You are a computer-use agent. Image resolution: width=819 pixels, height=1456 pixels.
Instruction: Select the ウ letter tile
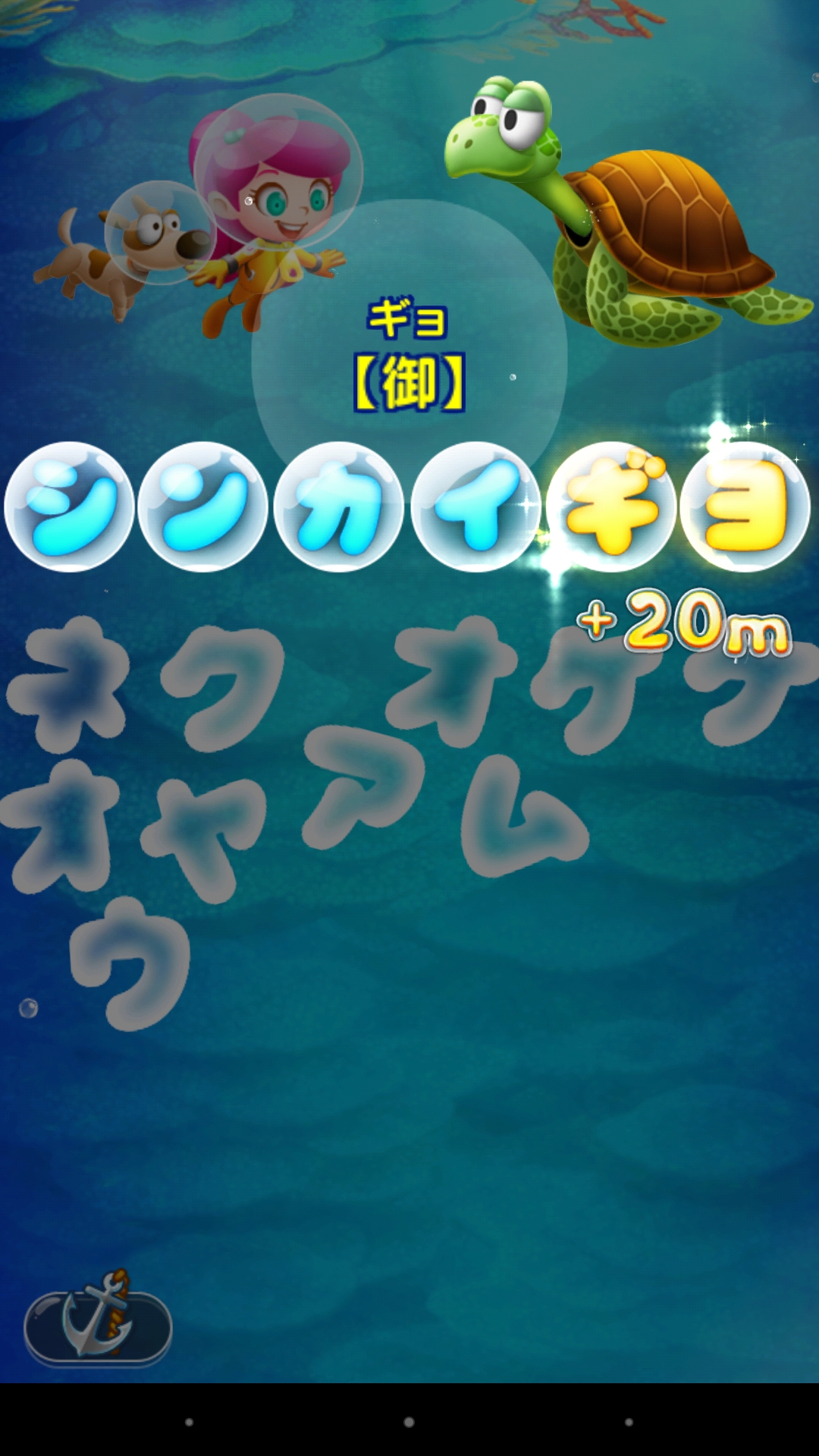[130, 963]
